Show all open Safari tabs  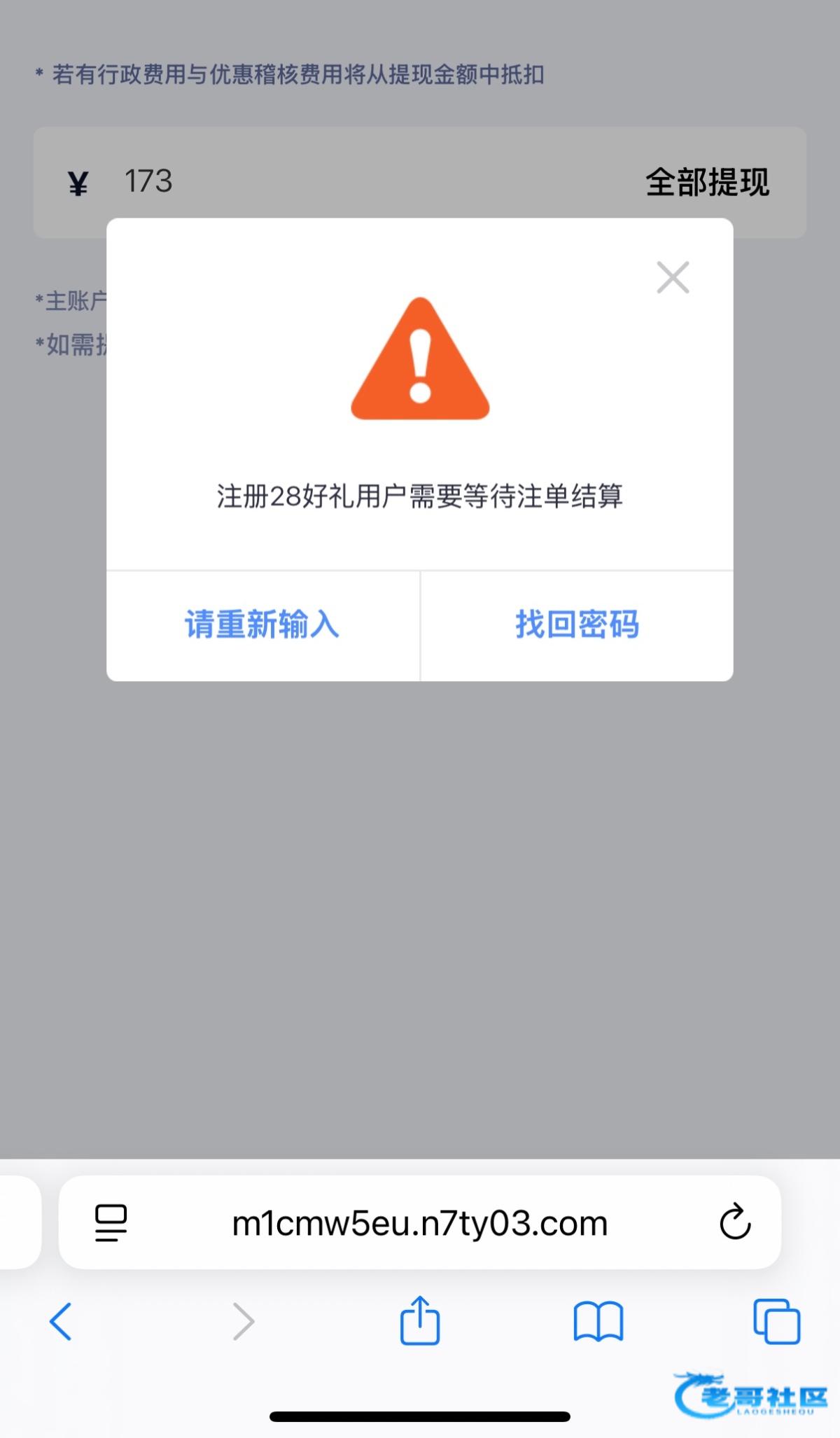click(x=777, y=1321)
